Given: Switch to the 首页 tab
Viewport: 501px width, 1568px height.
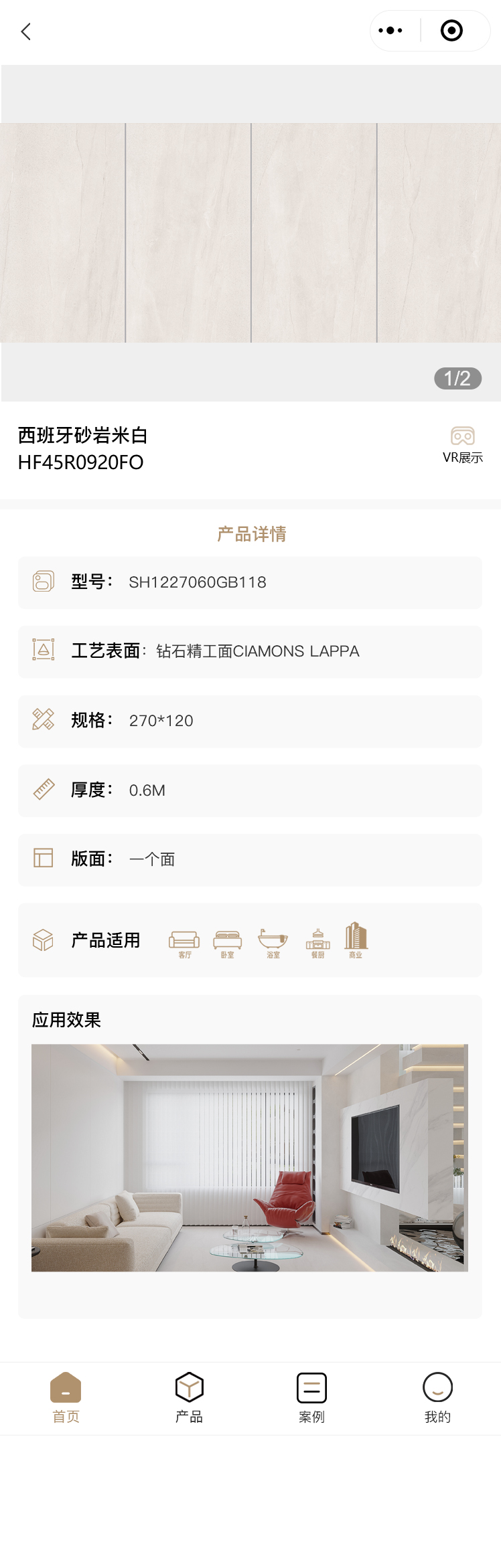Looking at the screenshot, I should [x=66, y=1398].
